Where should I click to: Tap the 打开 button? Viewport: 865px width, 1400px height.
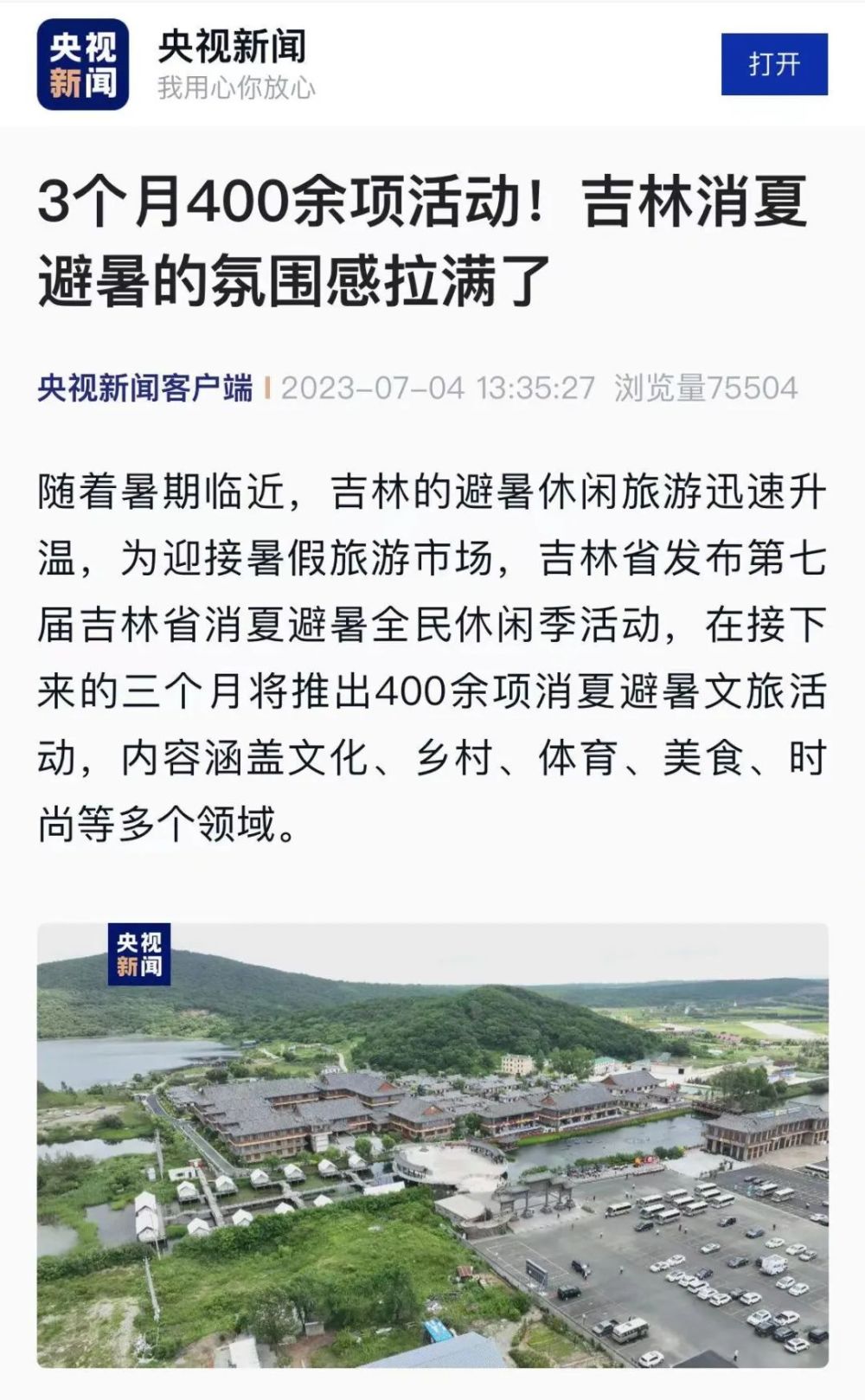[x=774, y=64]
